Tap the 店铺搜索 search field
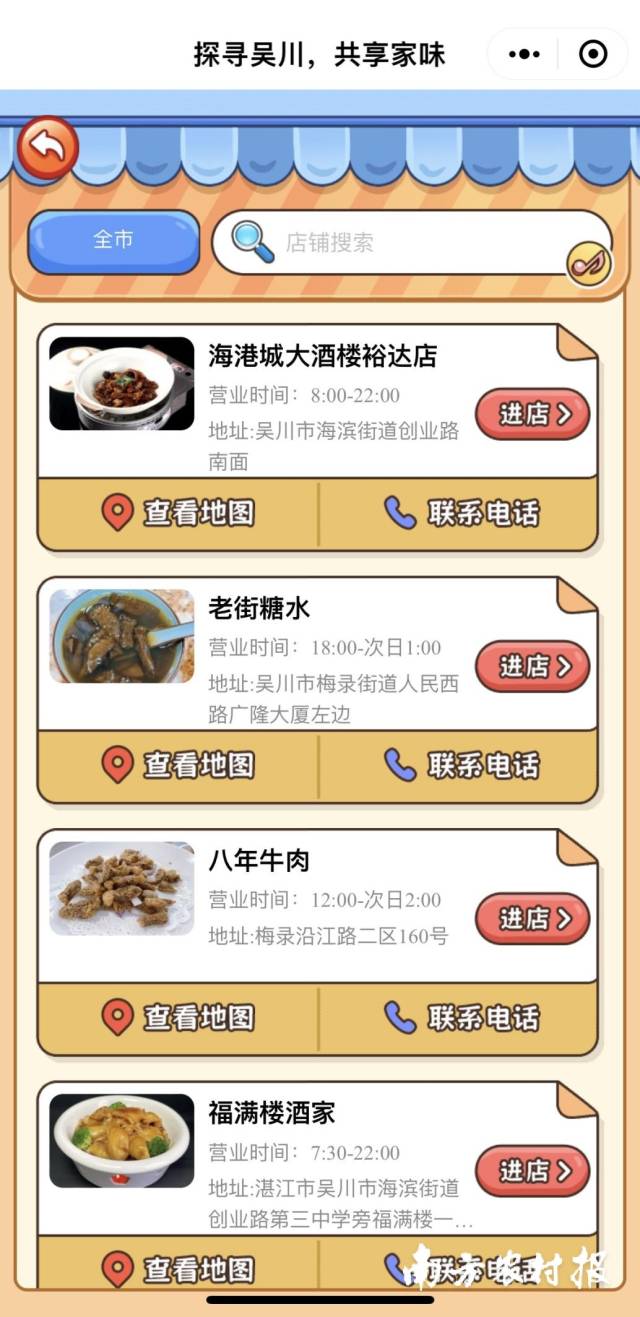The image size is (640, 1317). tap(400, 242)
